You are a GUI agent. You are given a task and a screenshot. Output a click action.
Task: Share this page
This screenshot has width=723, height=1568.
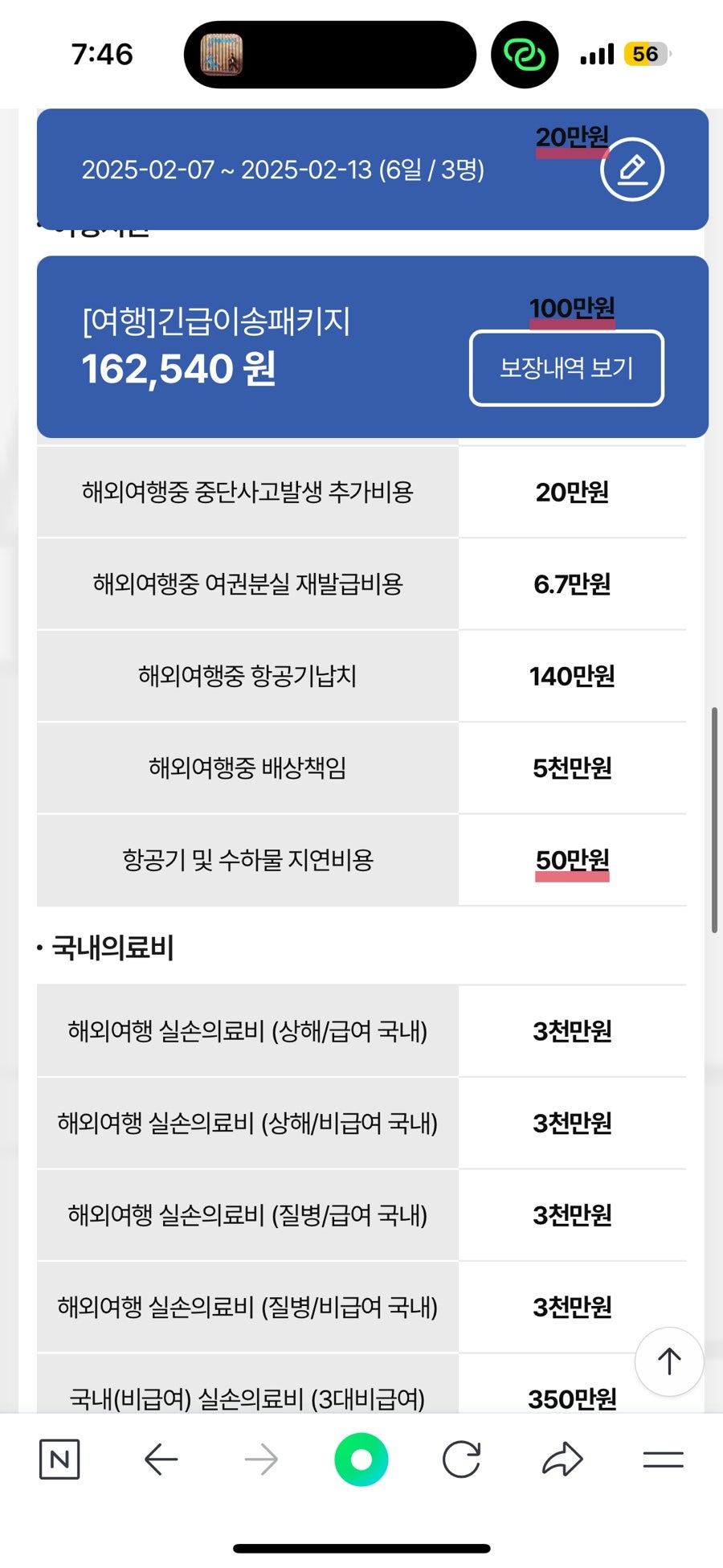pos(562,1459)
